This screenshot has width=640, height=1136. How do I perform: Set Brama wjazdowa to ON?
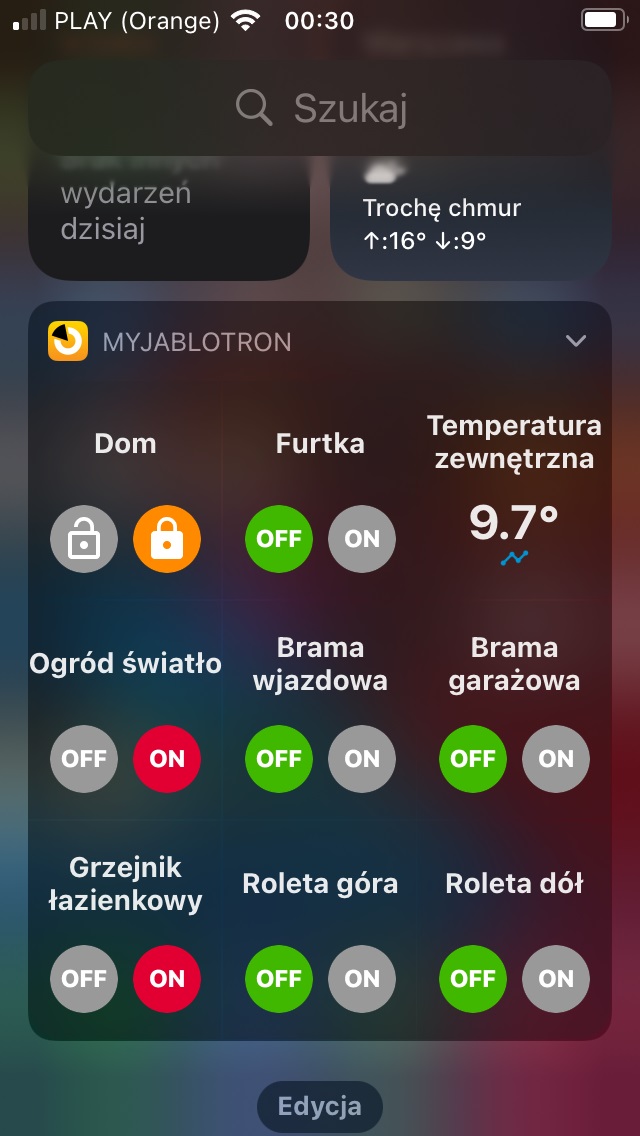click(x=362, y=759)
